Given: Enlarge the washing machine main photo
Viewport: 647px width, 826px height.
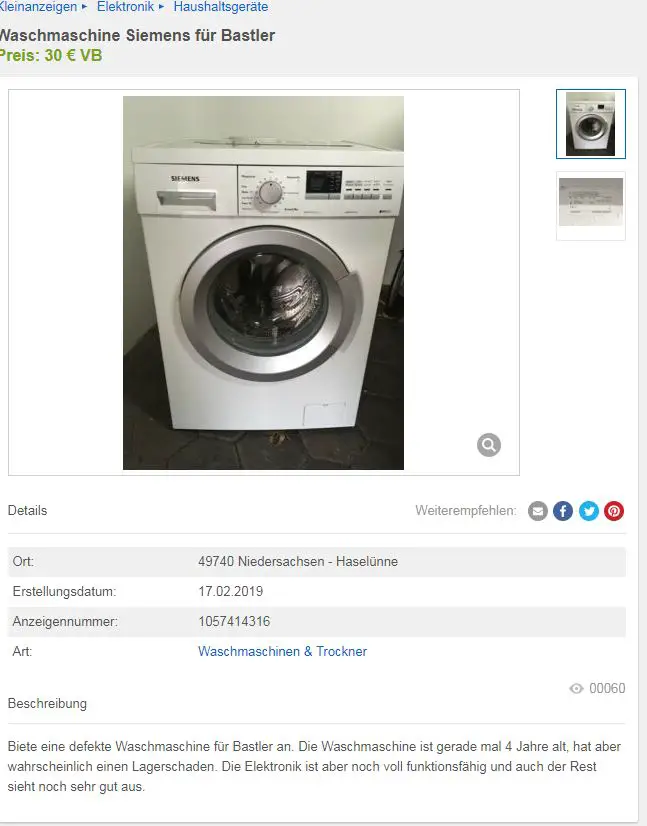Looking at the screenshot, I should [263, 282].
